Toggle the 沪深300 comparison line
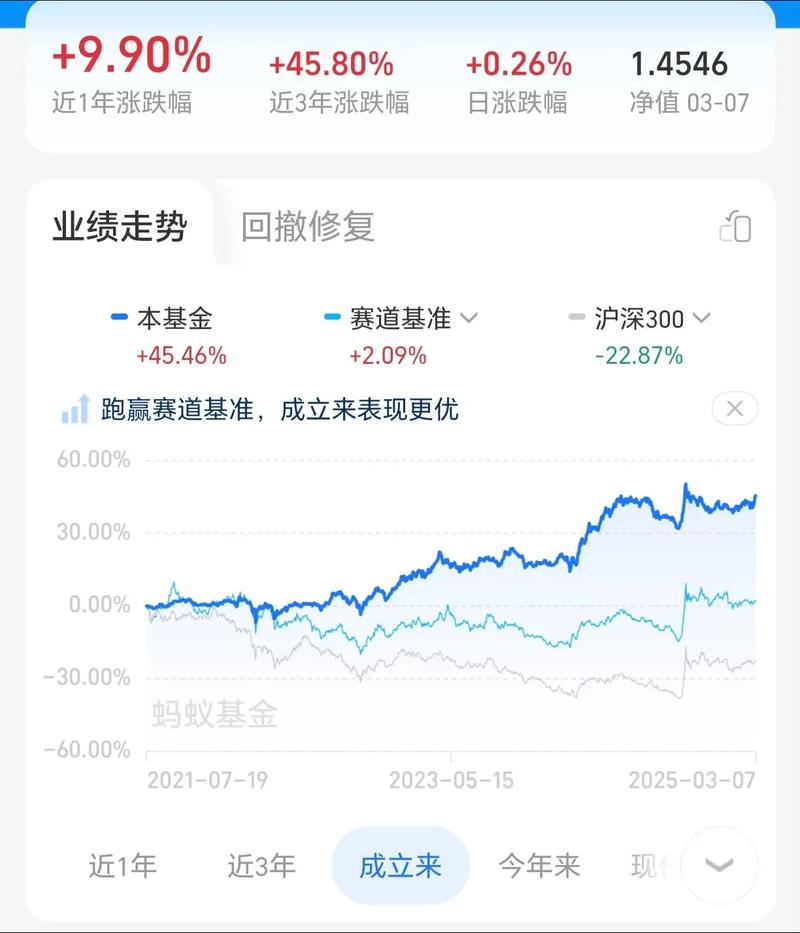This screenshot has width=800, height=933. point(627,319)
